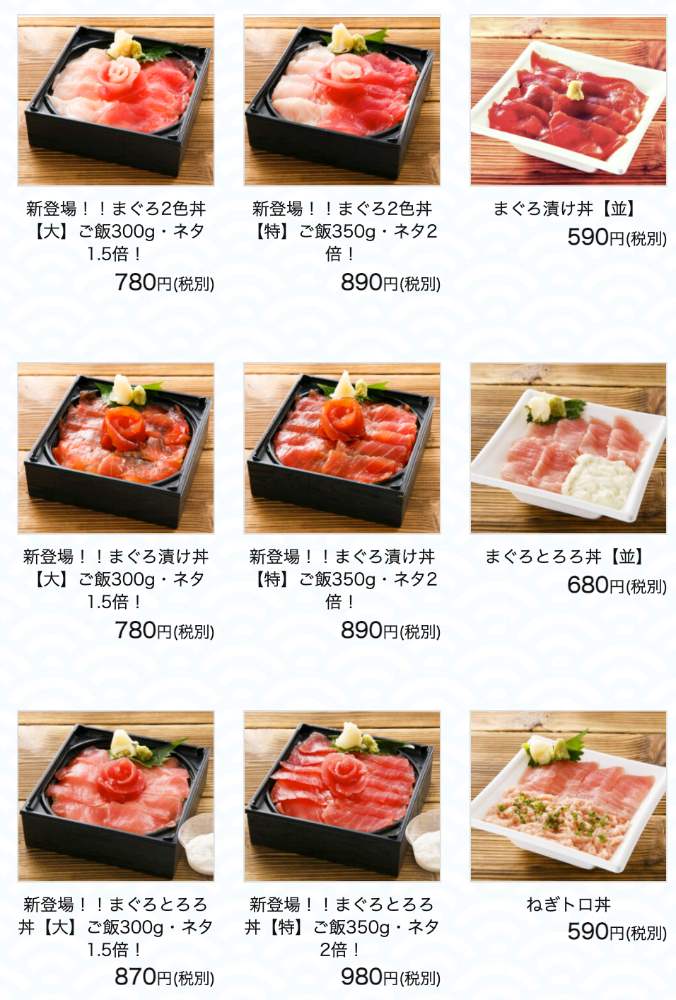This screenshot has height=1000, width=676.
Task: View まぐろとろろ丼【大】 870円 card
Action: [115, 796]
